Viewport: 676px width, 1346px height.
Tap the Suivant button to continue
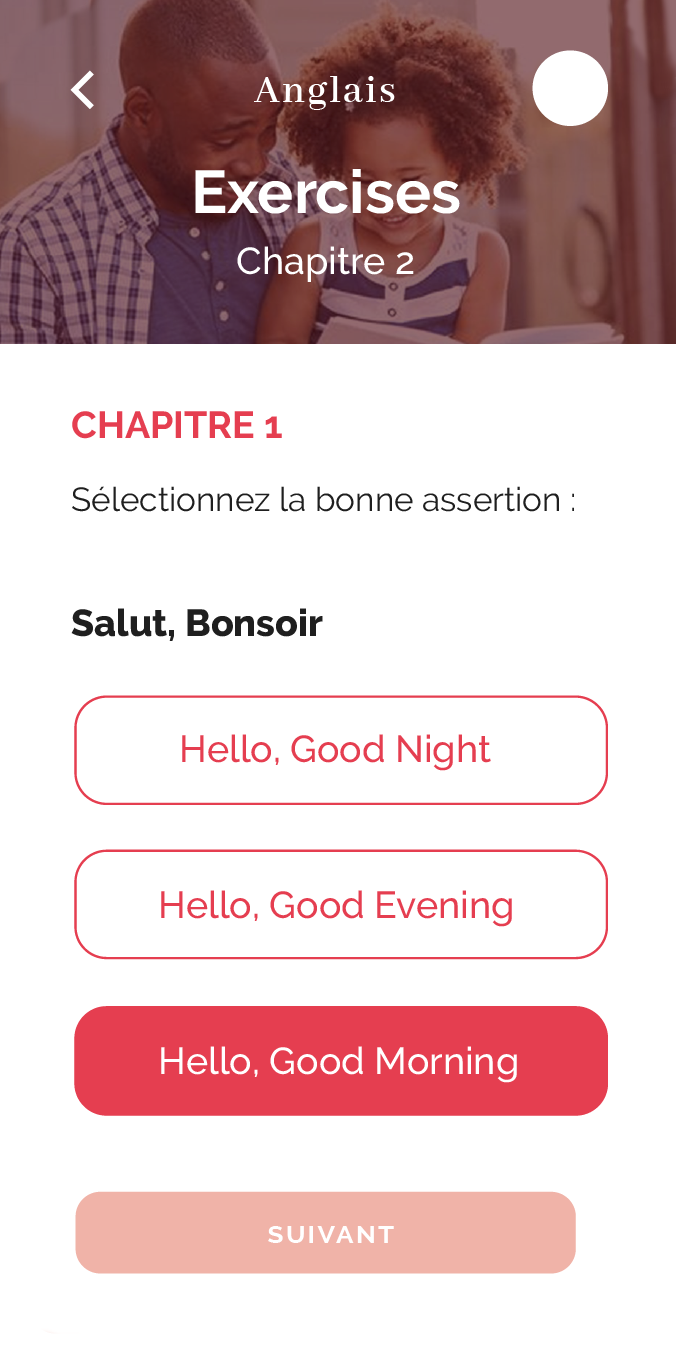pyautogui.click(x=326, y=1233)
